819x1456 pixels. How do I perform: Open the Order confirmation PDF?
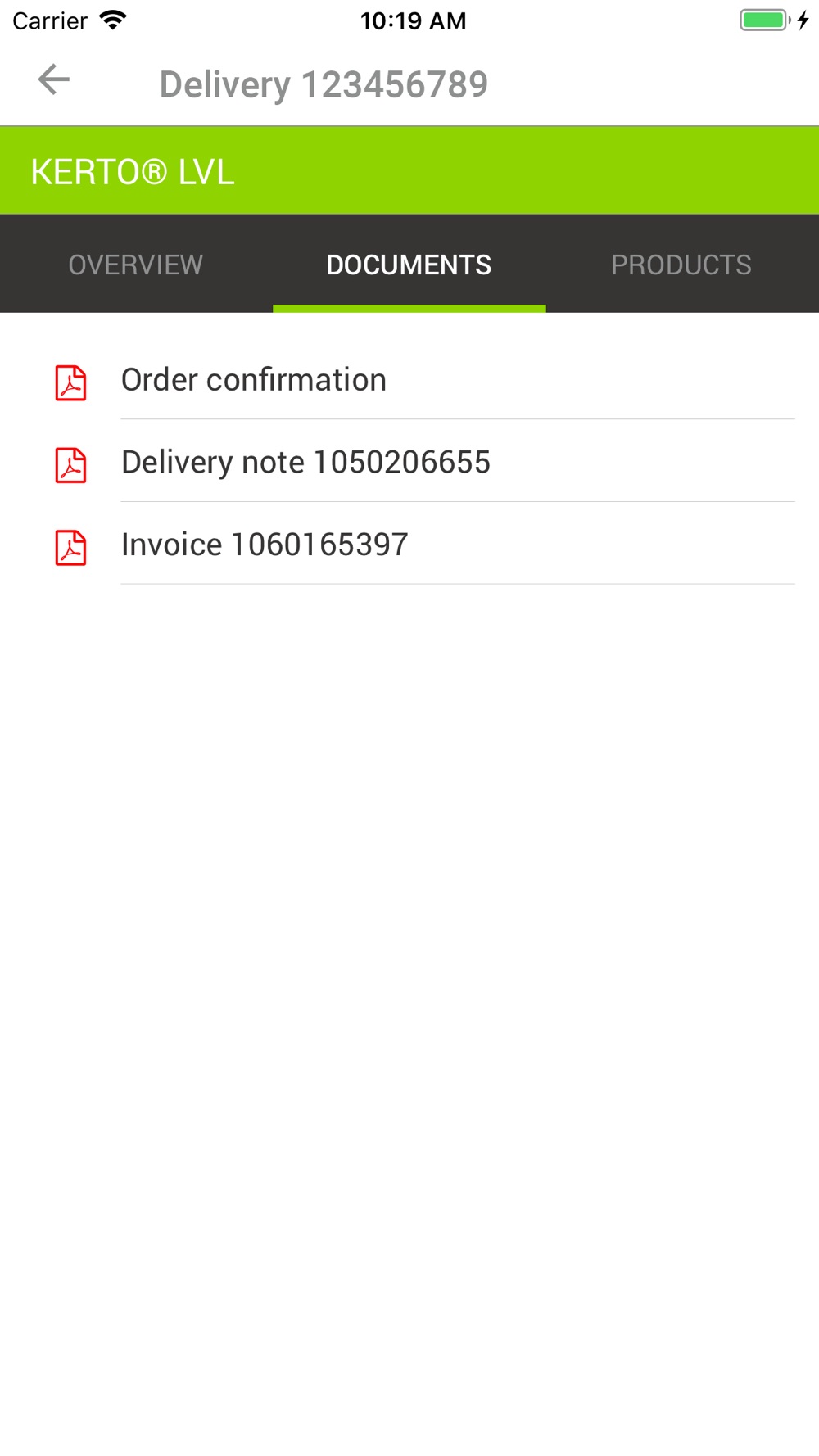click(x=254, y=380)
